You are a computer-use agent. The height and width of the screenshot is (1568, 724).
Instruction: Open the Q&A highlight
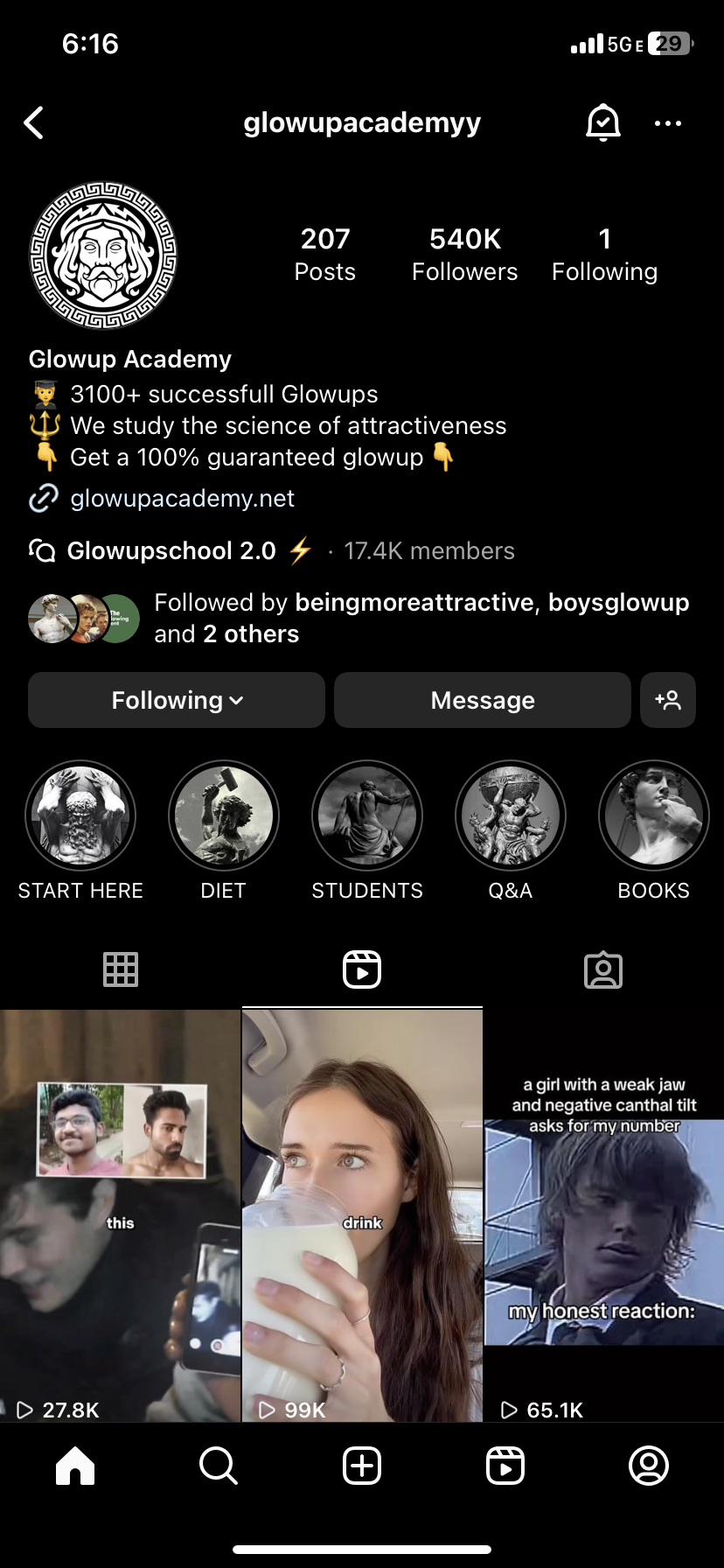[x=511, y=815]
